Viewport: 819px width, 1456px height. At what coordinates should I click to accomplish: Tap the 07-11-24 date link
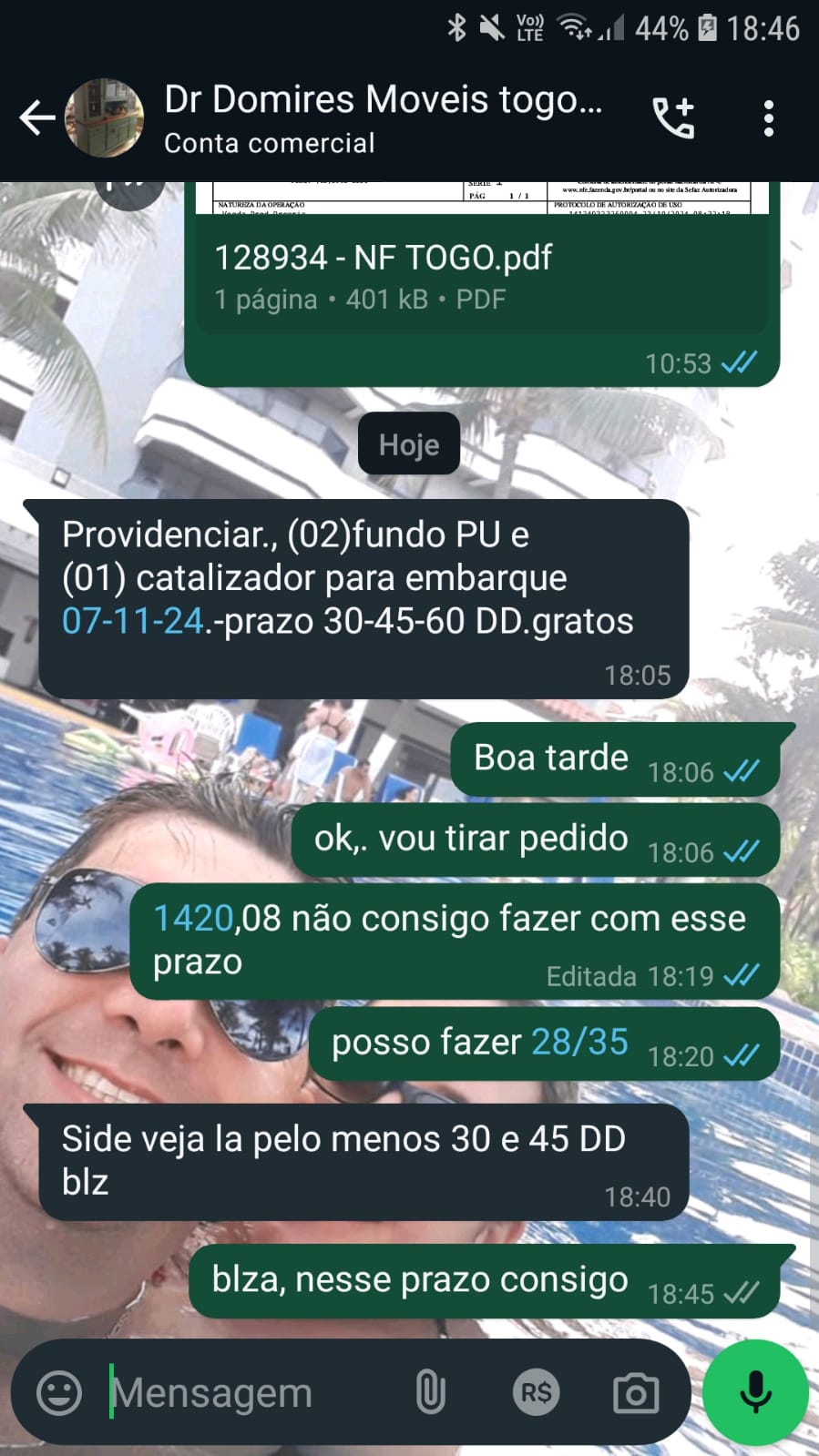(133, 622)
